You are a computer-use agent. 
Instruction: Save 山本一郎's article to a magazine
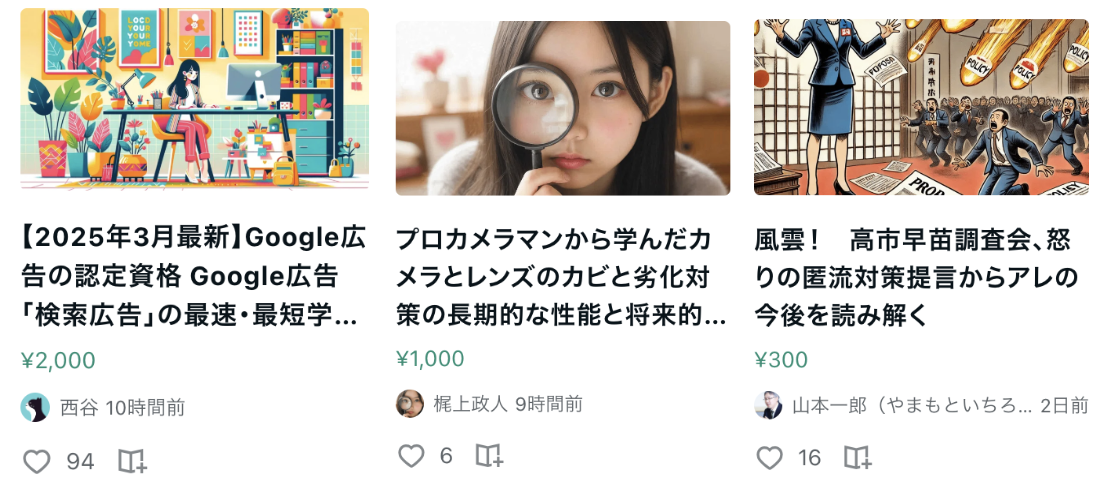(x=857, y=458)
